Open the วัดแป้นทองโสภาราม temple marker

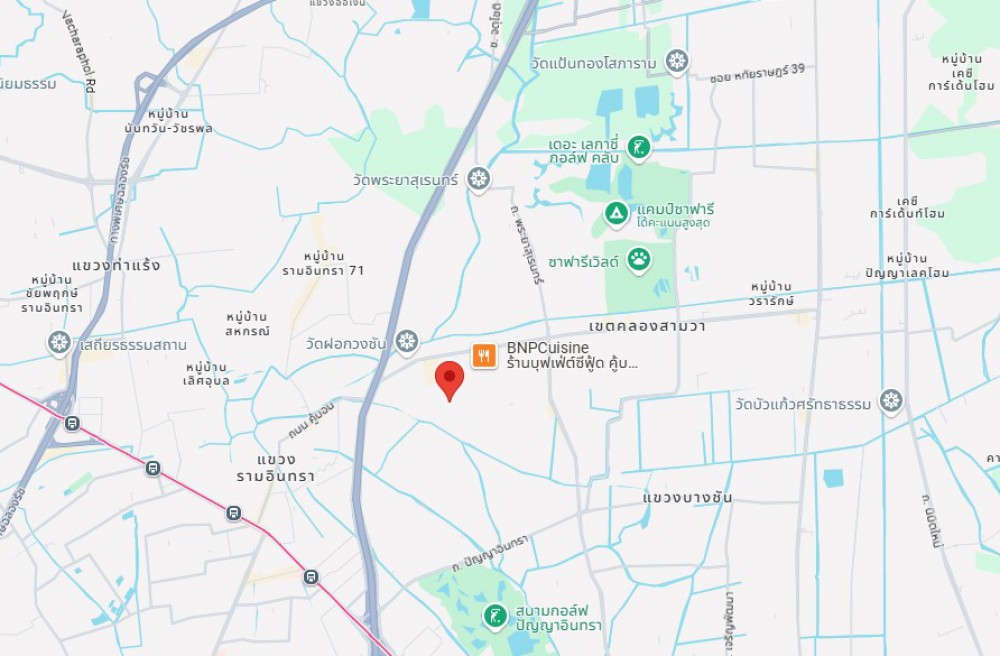pyautogui.click(x=677, y=62)
